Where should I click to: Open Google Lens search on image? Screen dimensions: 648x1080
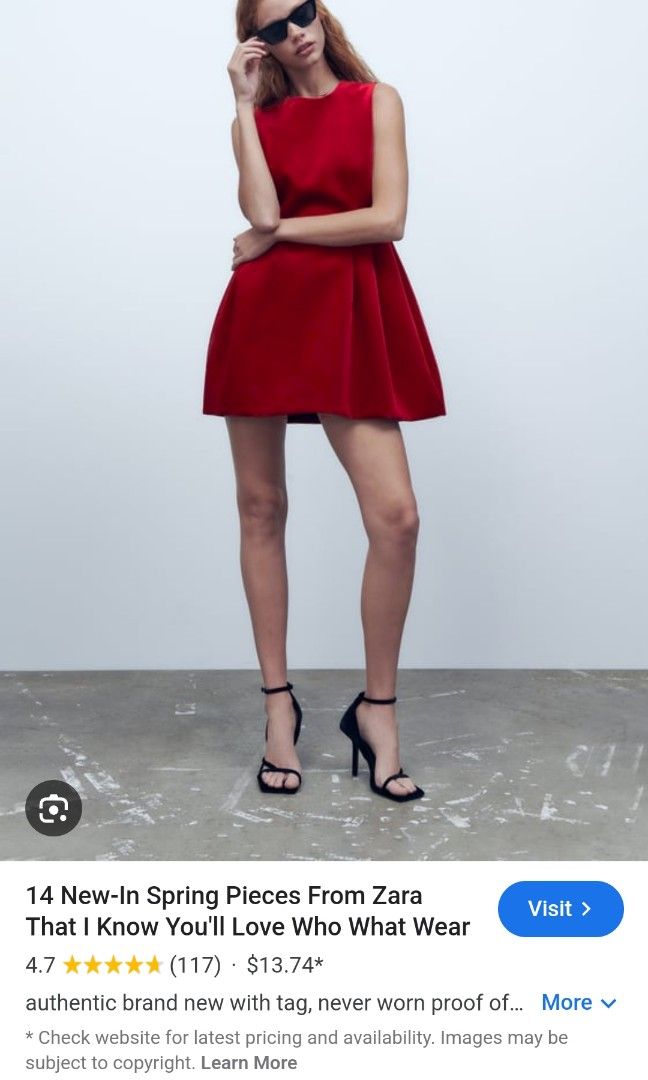click(54, 807)
